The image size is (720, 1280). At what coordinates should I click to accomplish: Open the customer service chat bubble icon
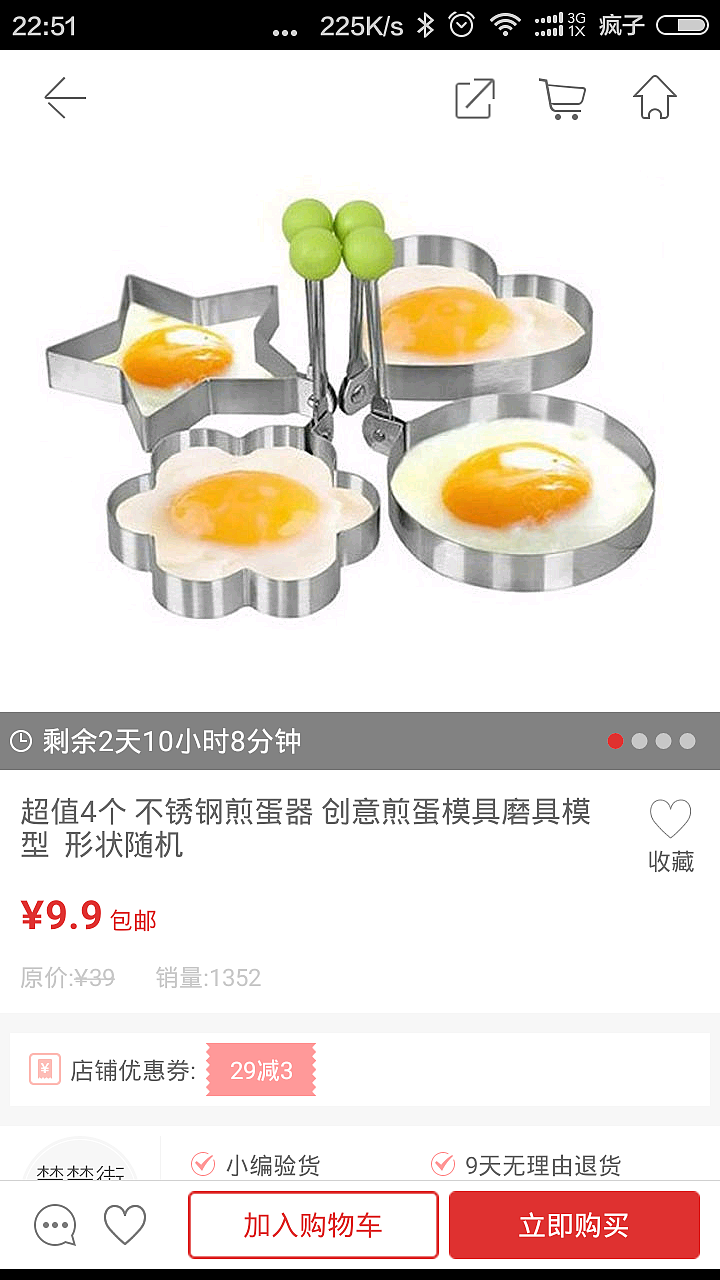[x=55, y=1225]
